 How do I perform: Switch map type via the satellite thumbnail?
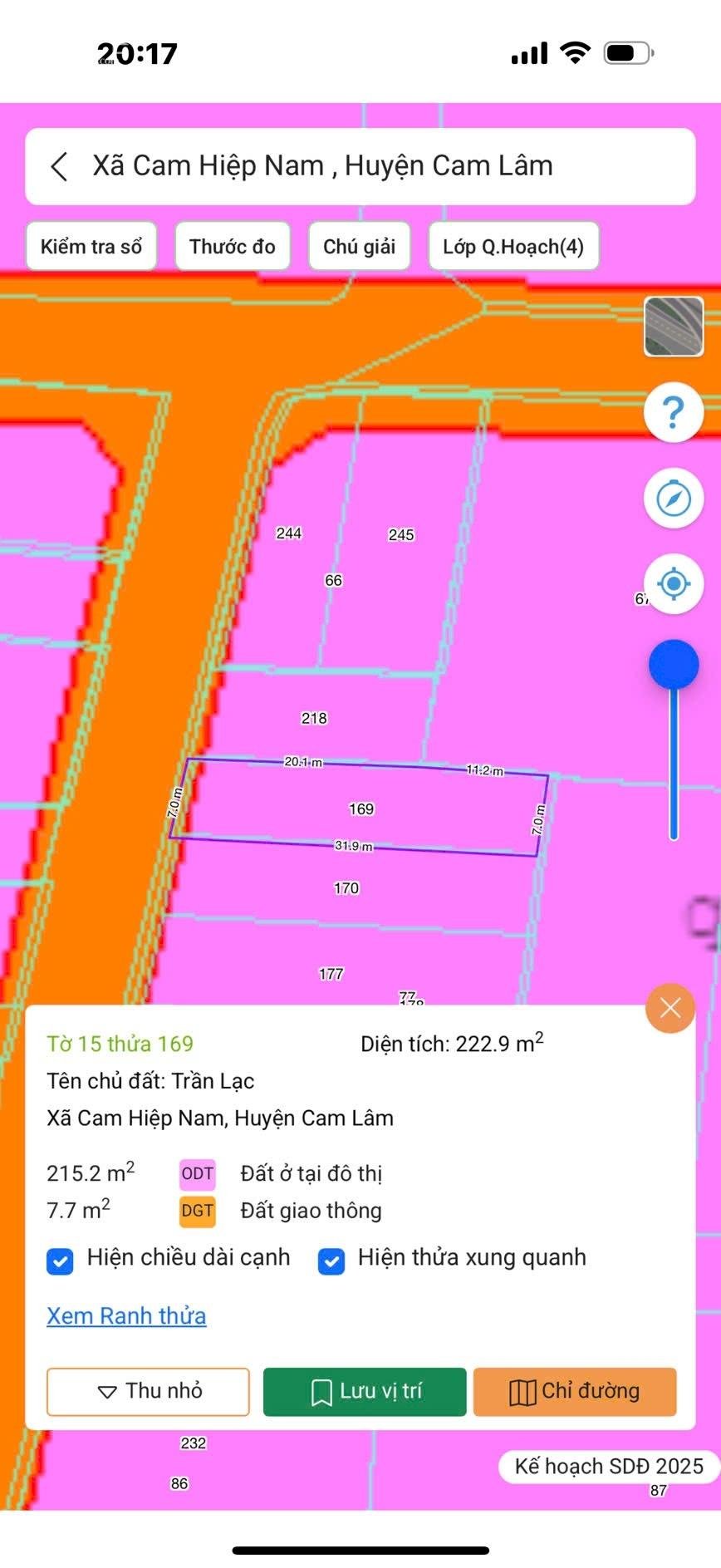(x=674, y=327)
